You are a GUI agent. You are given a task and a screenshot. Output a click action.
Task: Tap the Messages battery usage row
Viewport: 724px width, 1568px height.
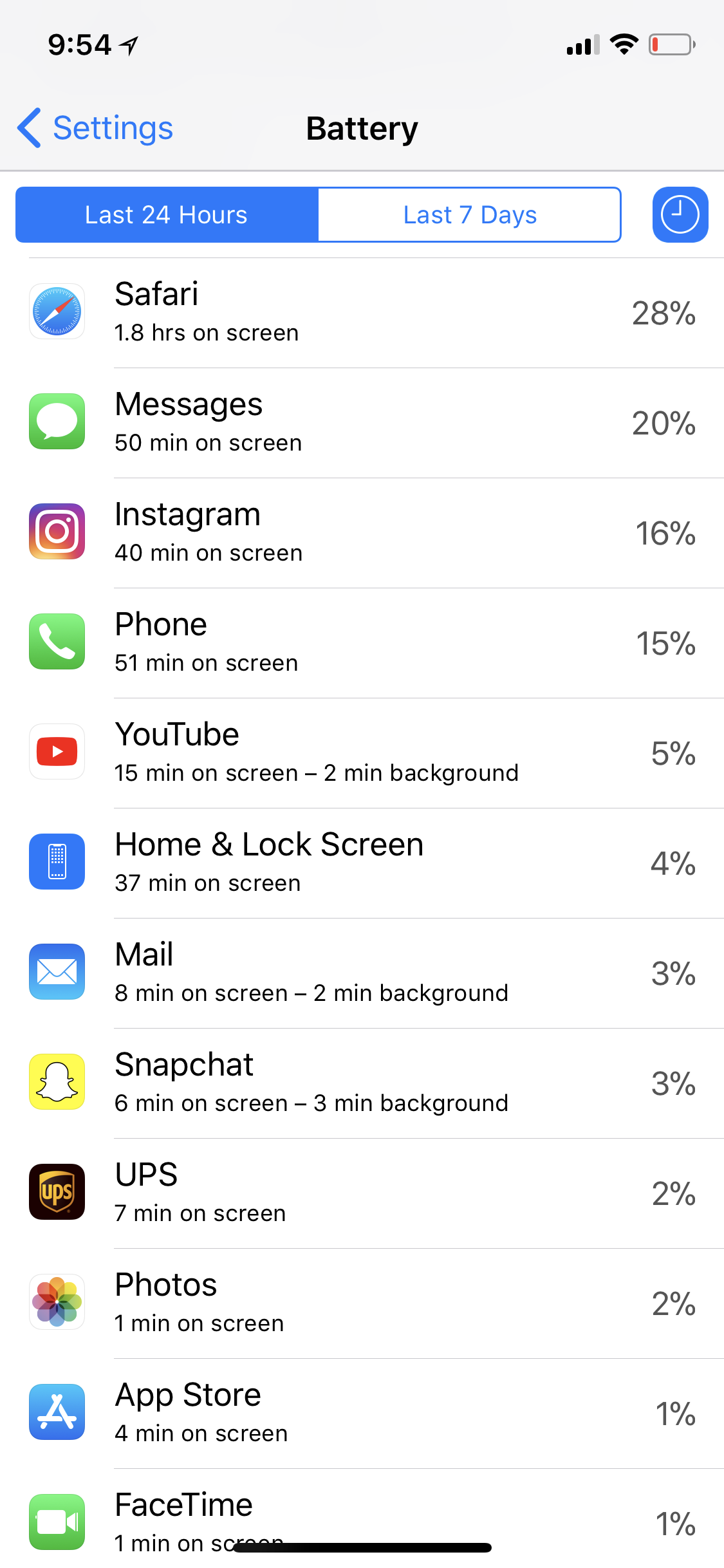(362, 423)
